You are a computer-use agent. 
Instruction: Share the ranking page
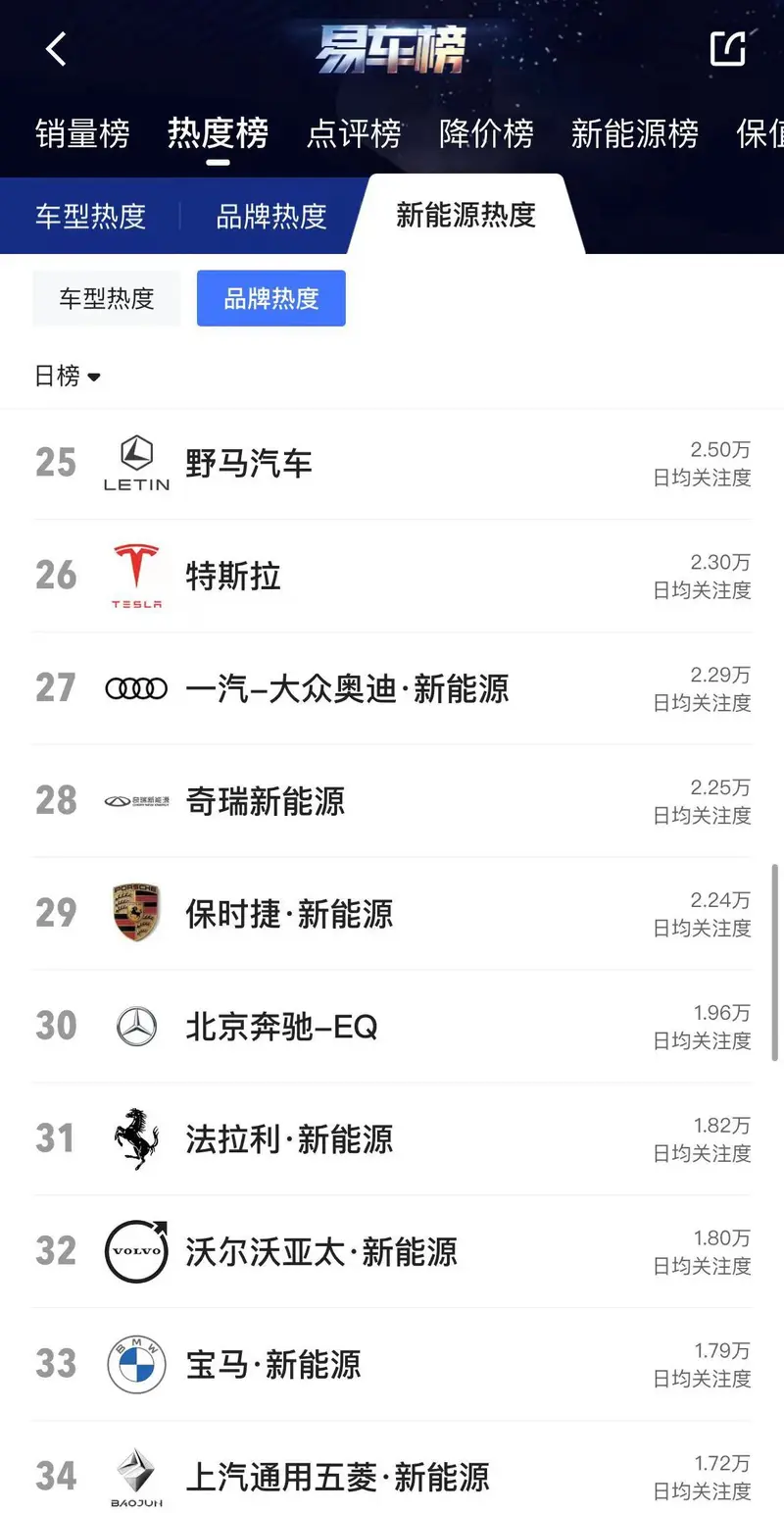pos(727,49)
